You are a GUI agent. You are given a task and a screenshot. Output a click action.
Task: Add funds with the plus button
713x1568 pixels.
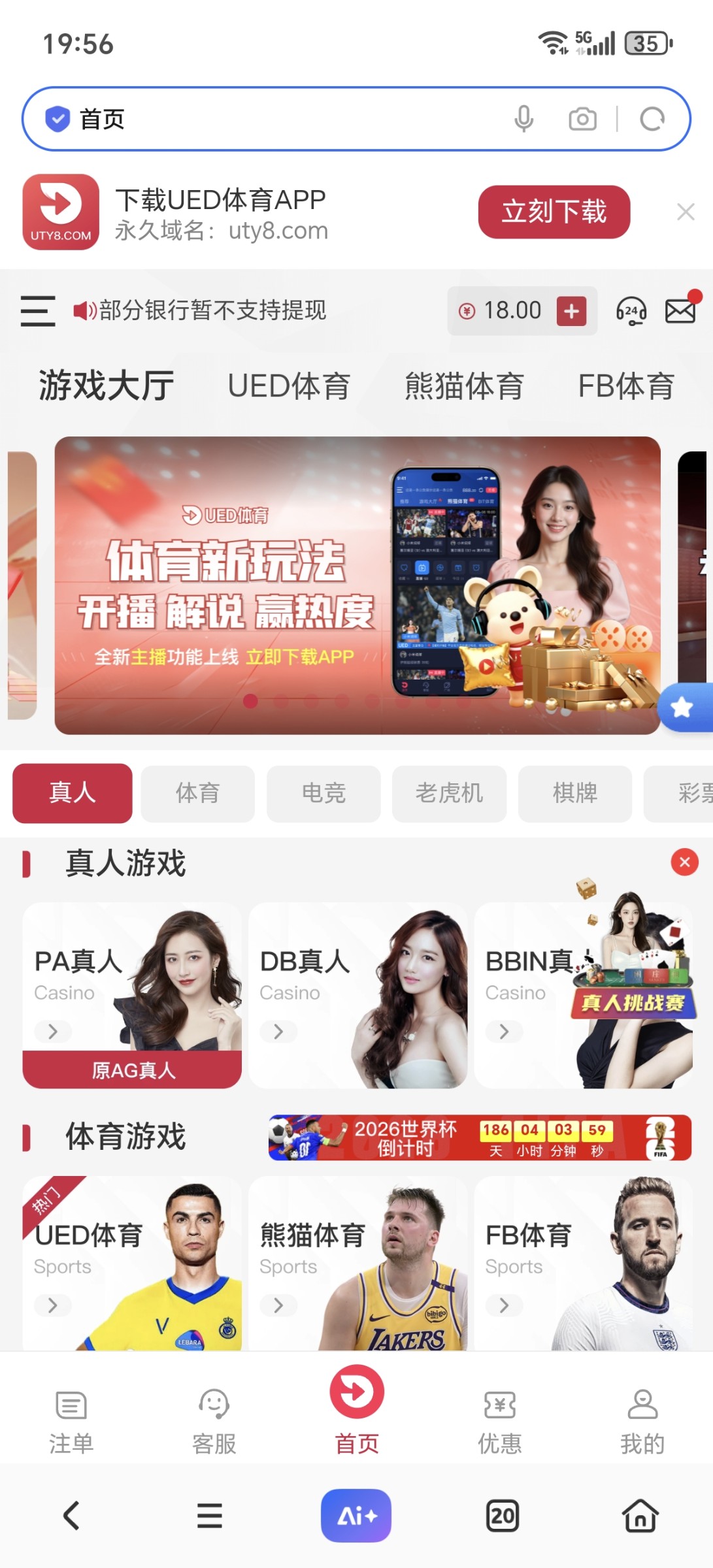tap(571, 311)
